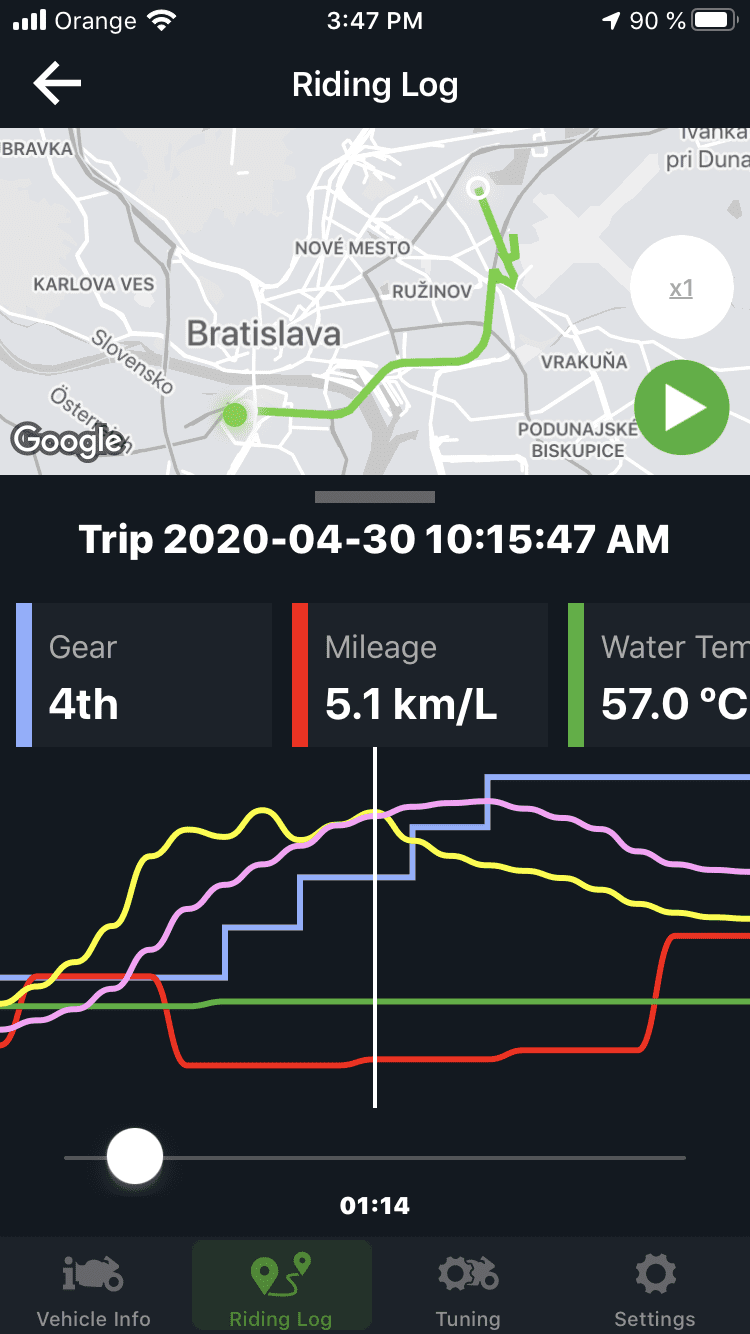Tap the trip timeline slider knob

click(x=135, y=1156)
